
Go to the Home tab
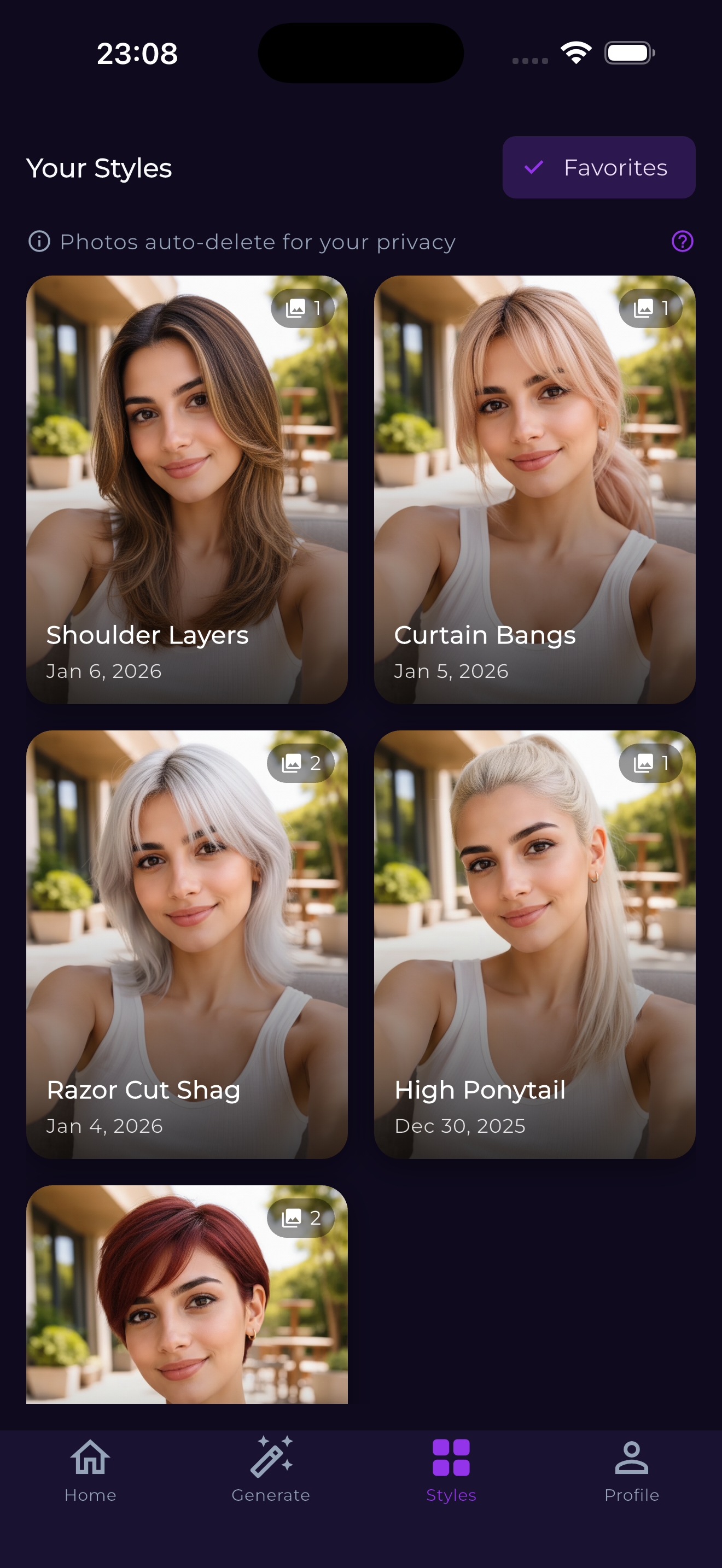point(90,1471)
